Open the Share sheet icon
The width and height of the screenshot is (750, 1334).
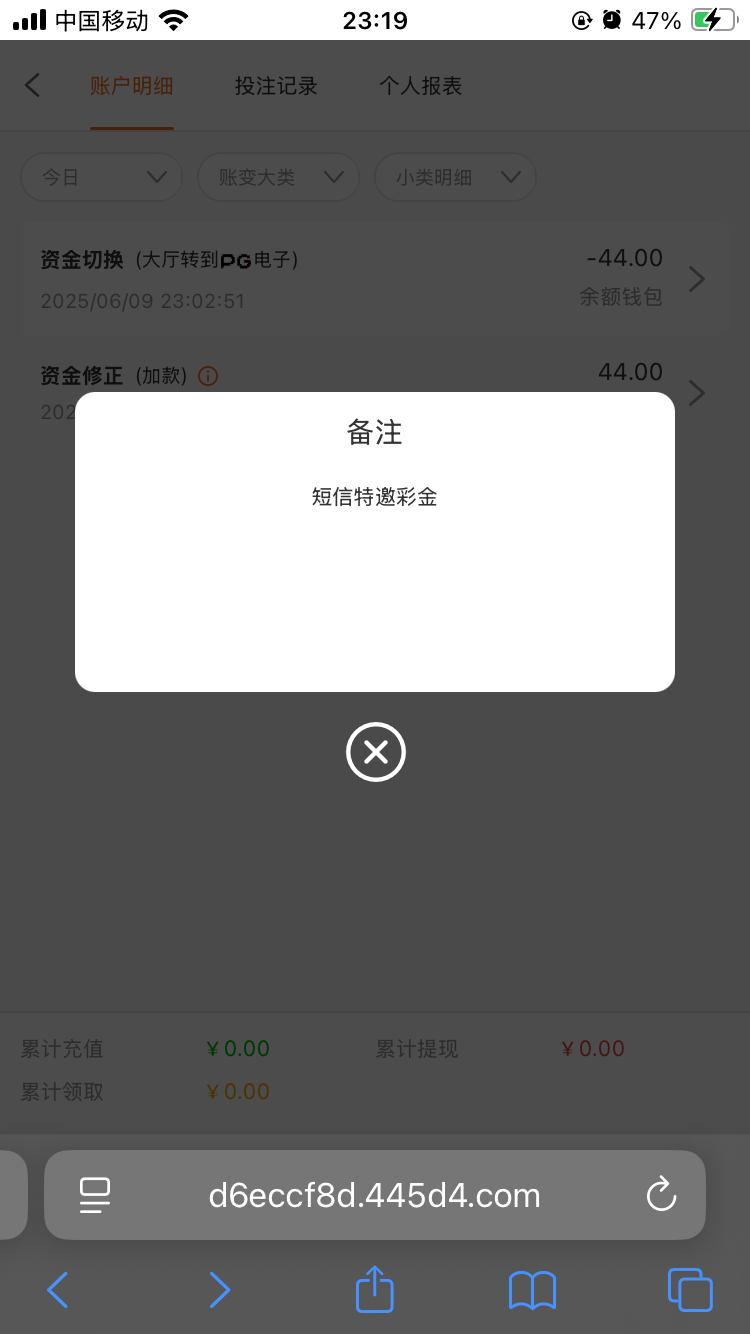tap(374, 1290)
